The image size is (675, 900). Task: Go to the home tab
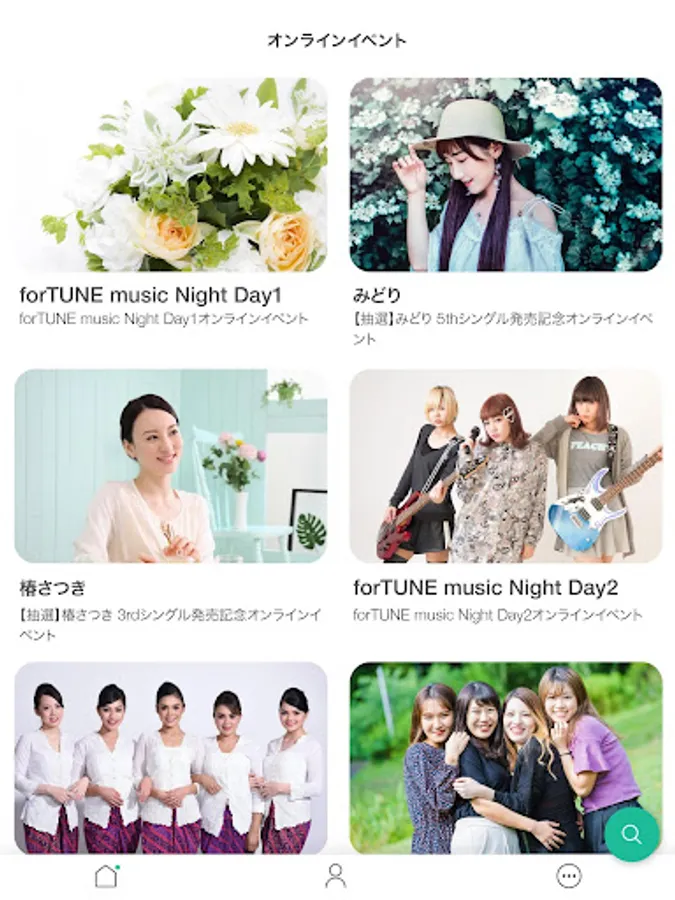pyautogui.click(x=107, y=876)
